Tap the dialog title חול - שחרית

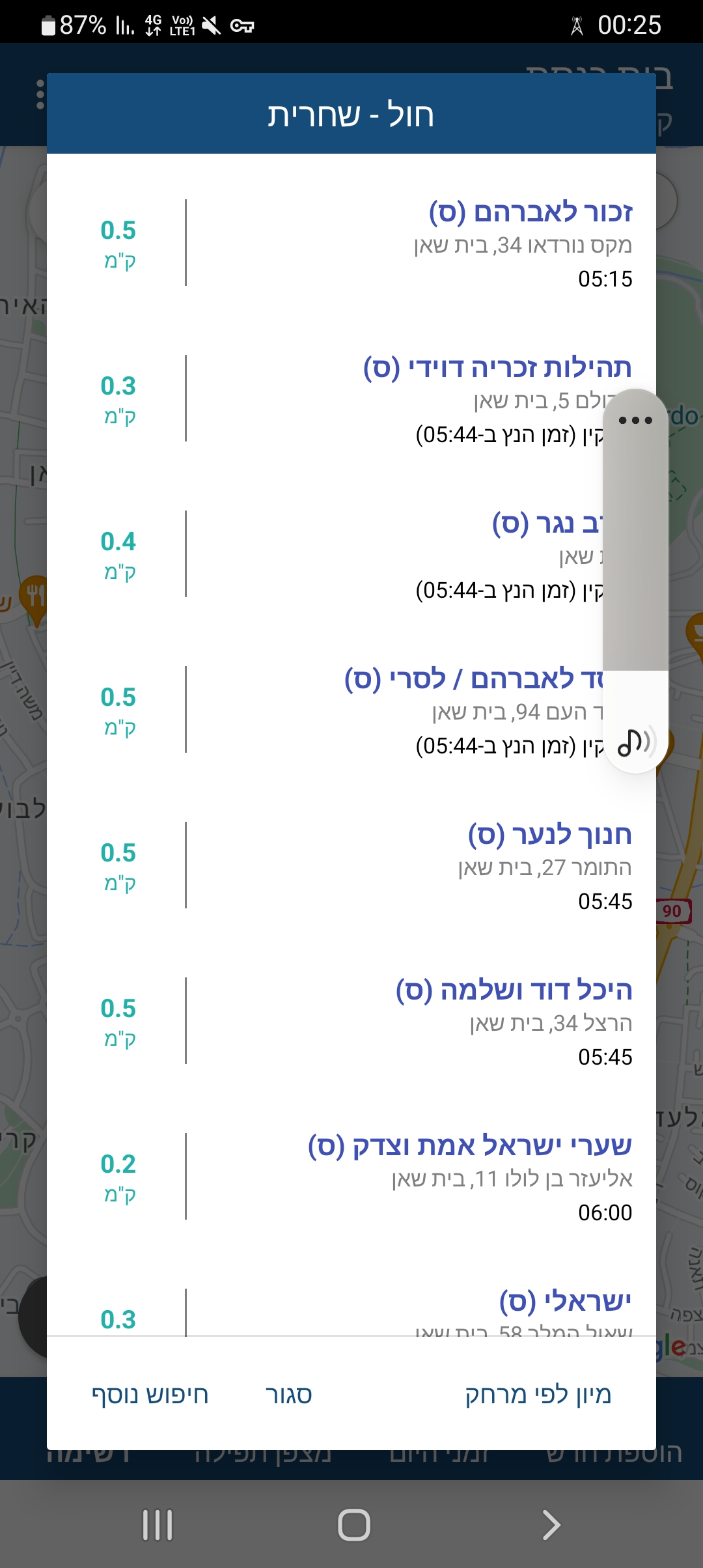coord(351,114)
